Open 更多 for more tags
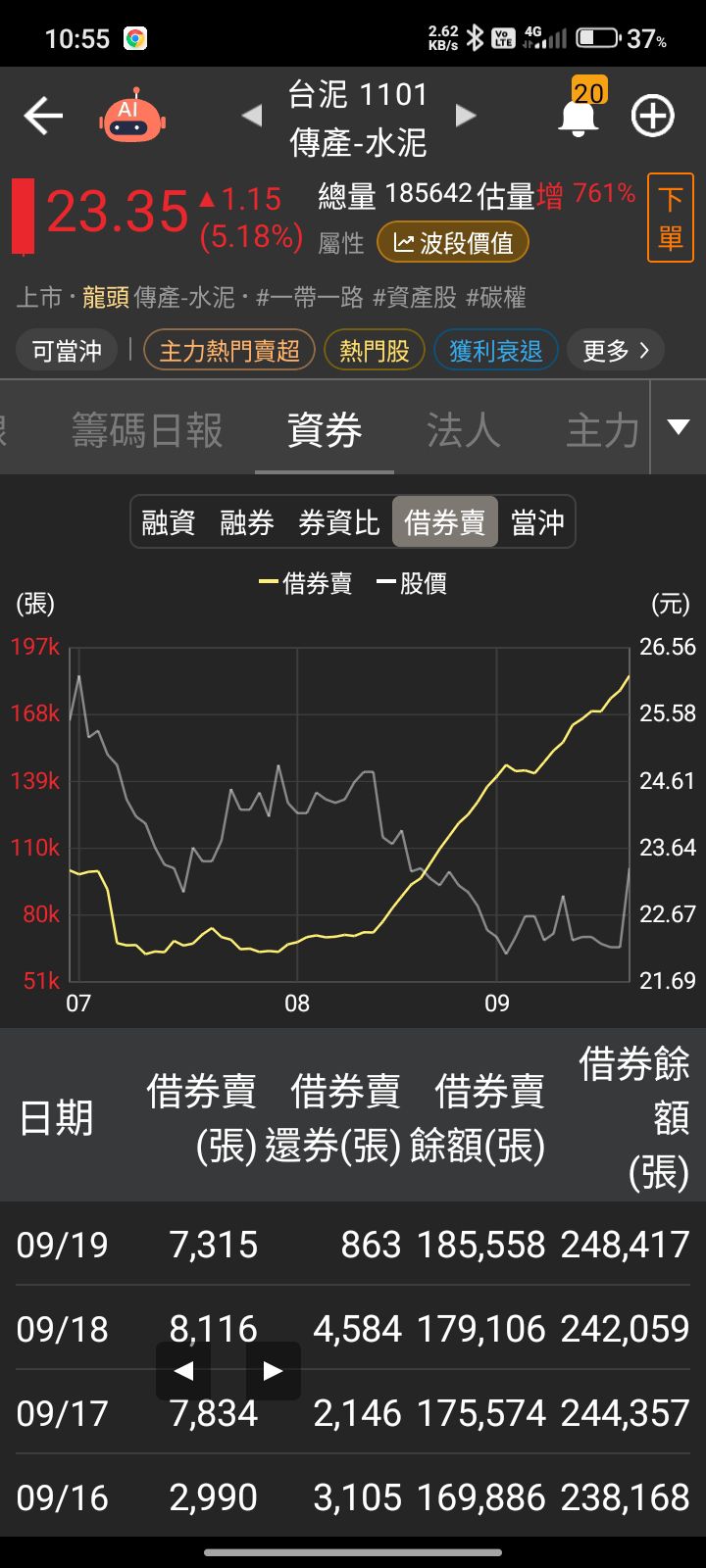 (x=616, y=350)
